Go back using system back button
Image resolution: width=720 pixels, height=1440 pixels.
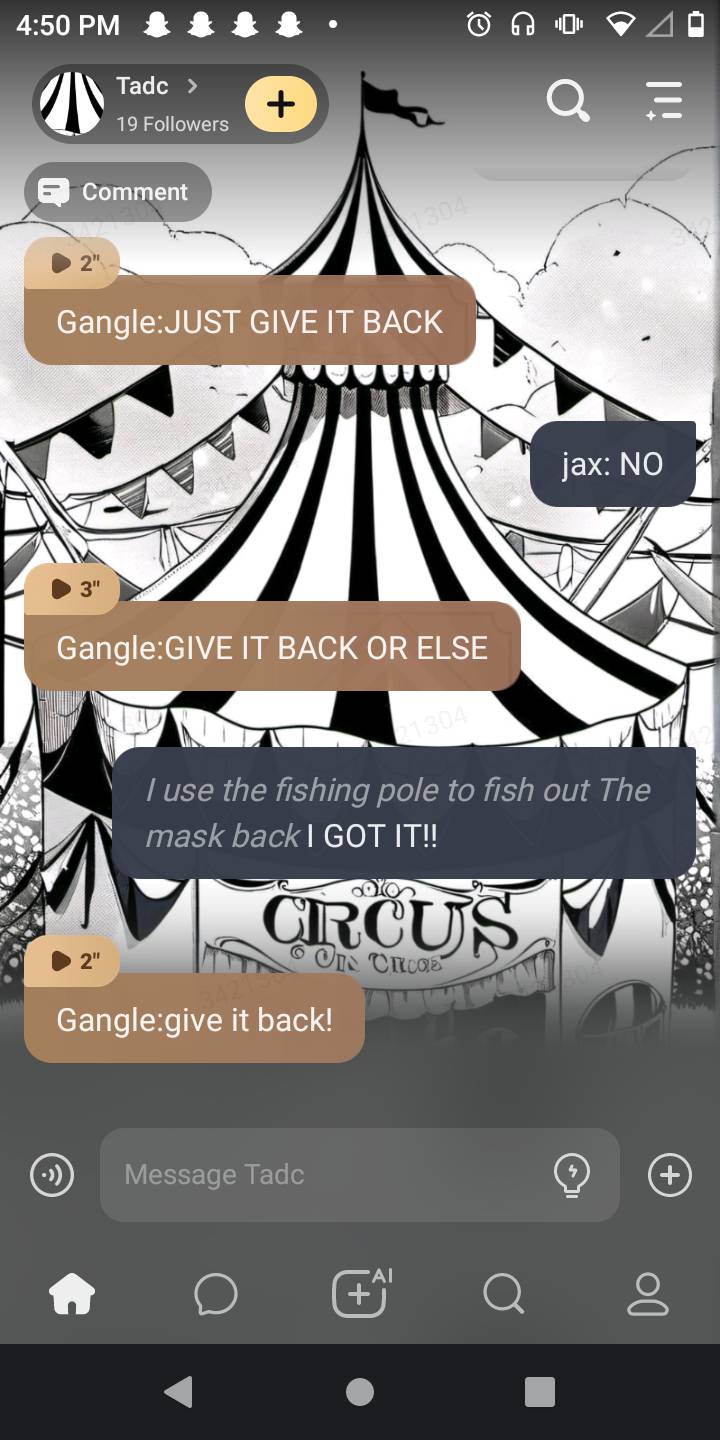179,1391
